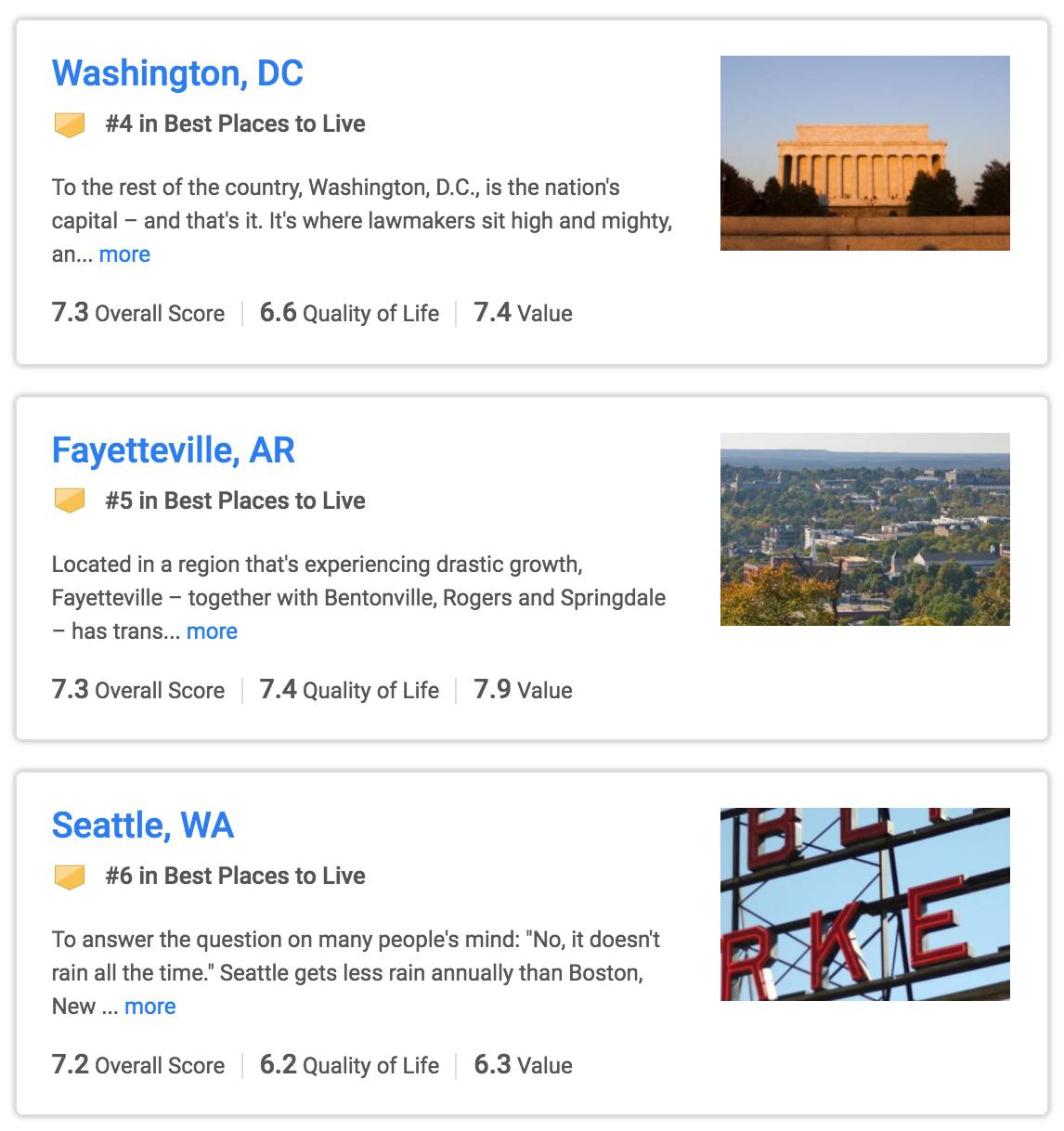Viewport: 1064px width, 1131px height.
Task: Read more about Fayetteville, AR
Action: tap(212, 631)
